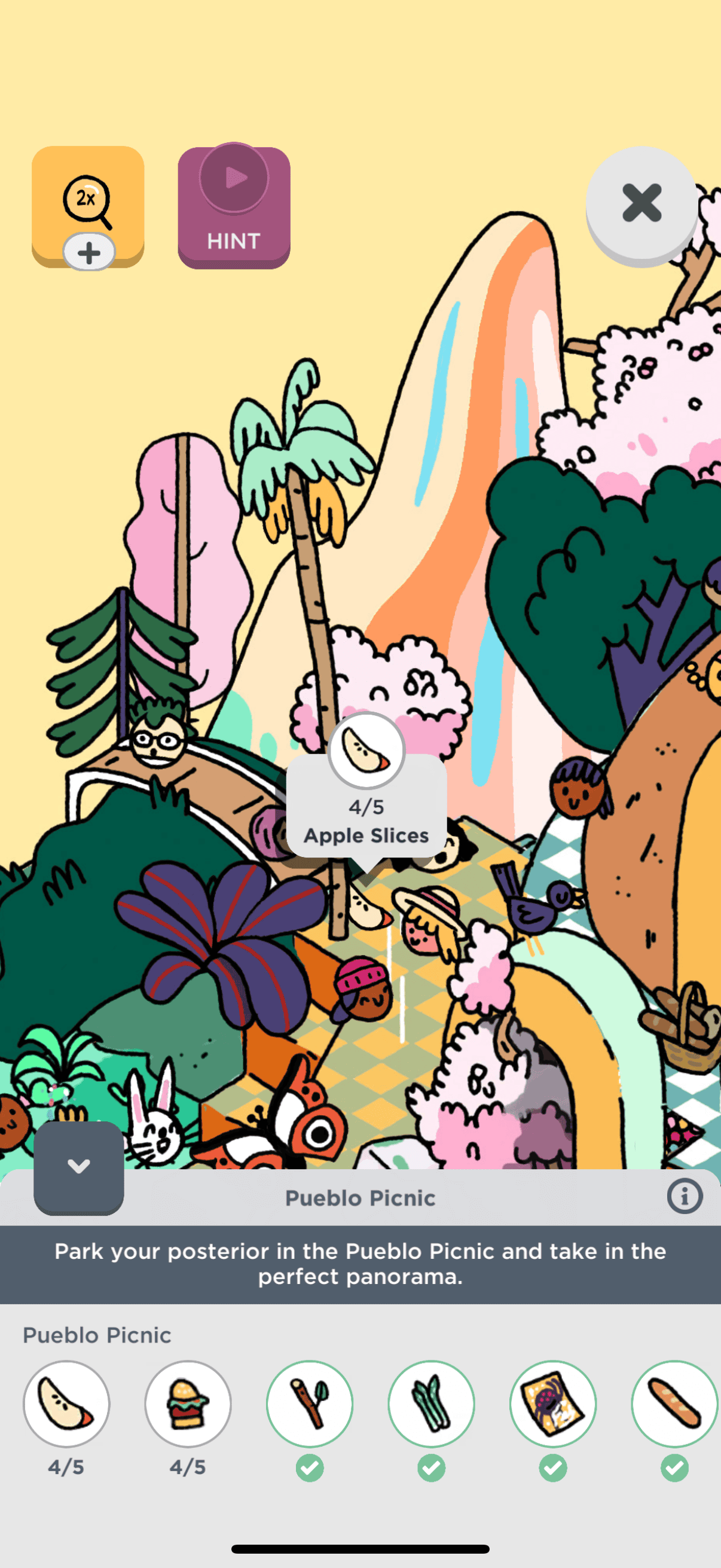Collapse the Pueblo Picnic item panel
The height and width of the screenshot is (1568, 721).
click(x=78, y=1166)
